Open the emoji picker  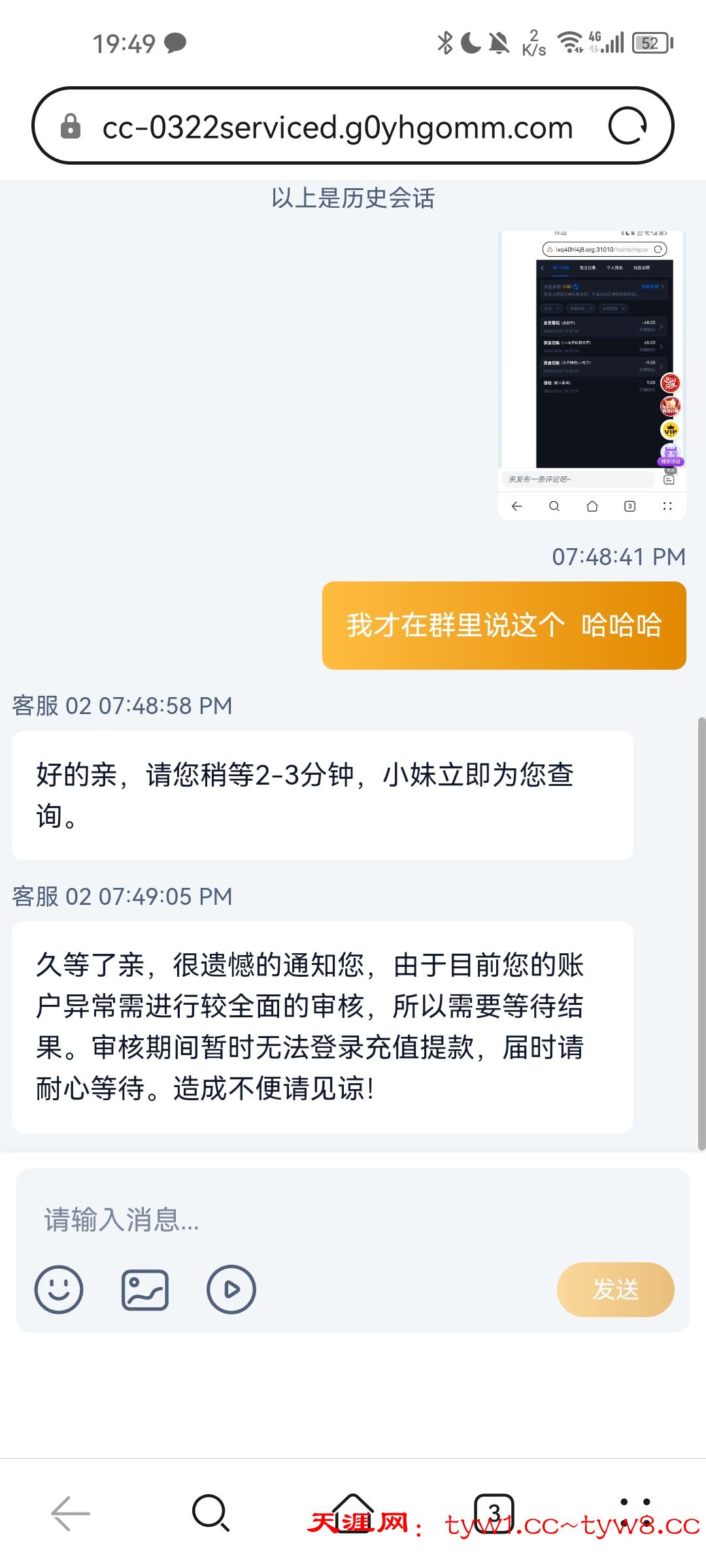(59, 1289)
